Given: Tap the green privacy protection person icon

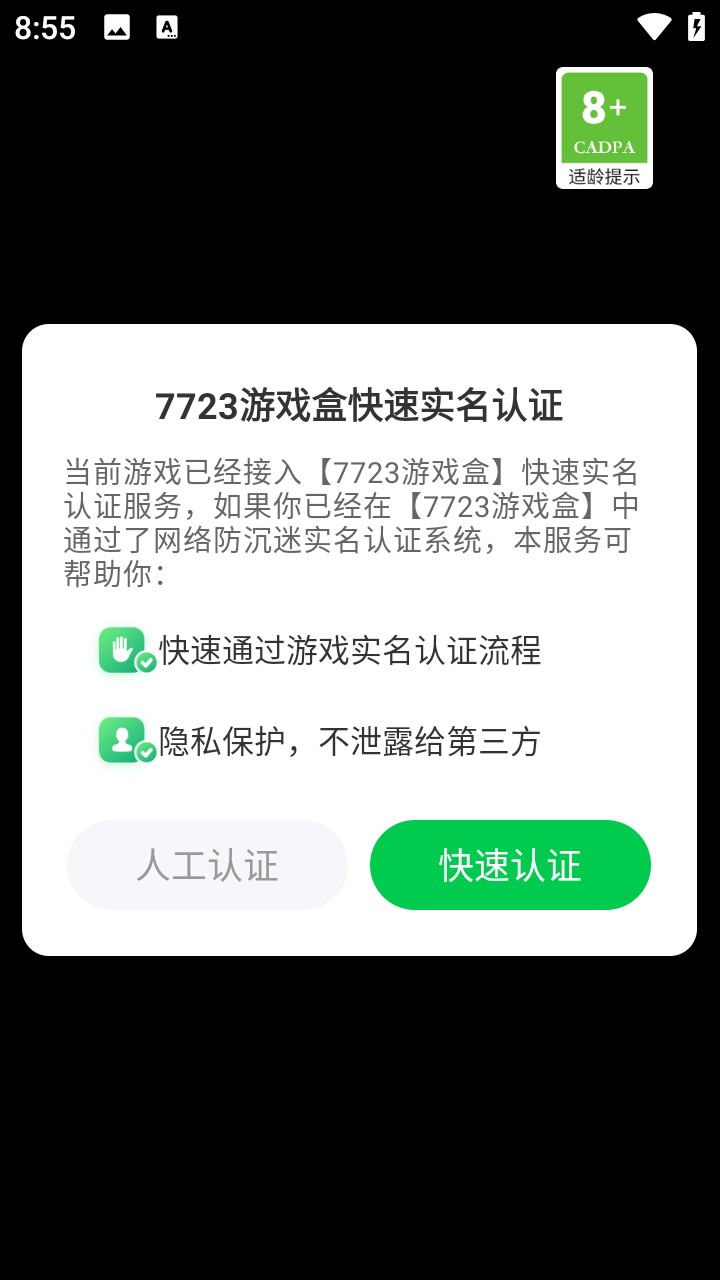Looking at the screenshot, I should pyautogui.click(x=122, y=740).
